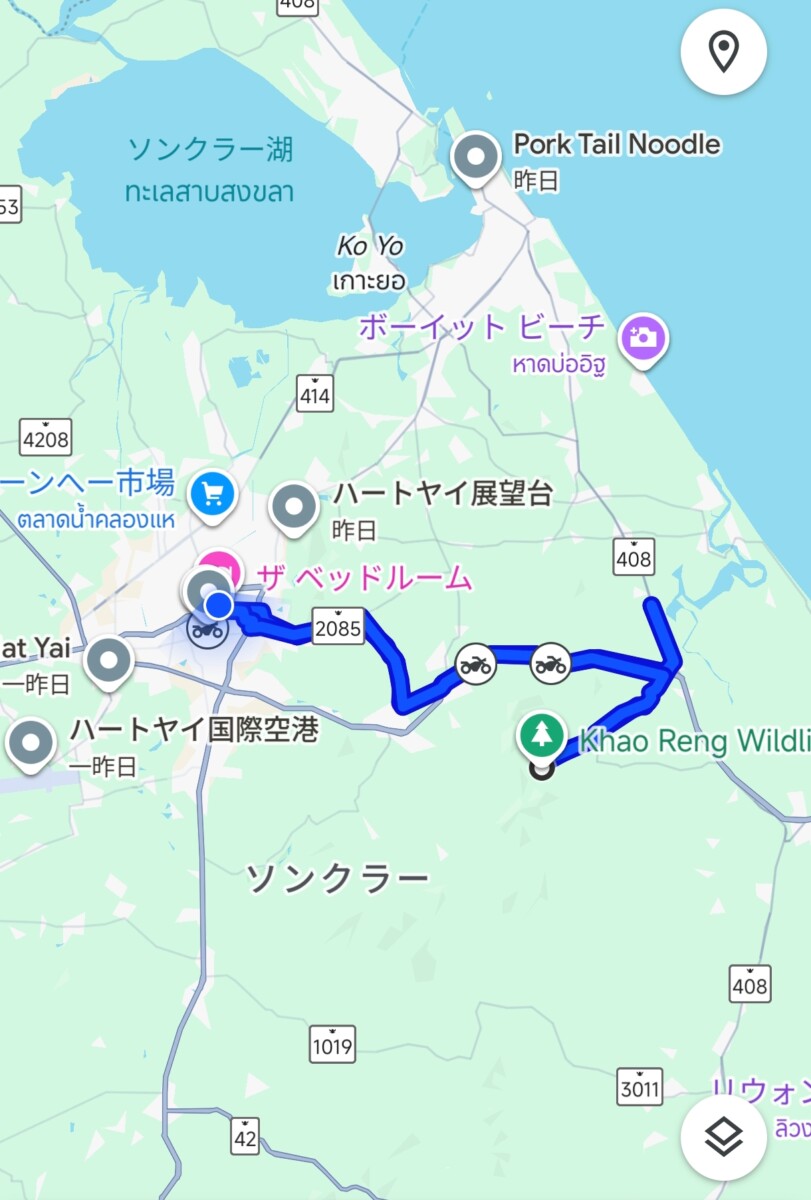Tap the ザ ベッドルーム hotel pin
The height and width of the screenshot is (1200, 811).
pos(217,566)
